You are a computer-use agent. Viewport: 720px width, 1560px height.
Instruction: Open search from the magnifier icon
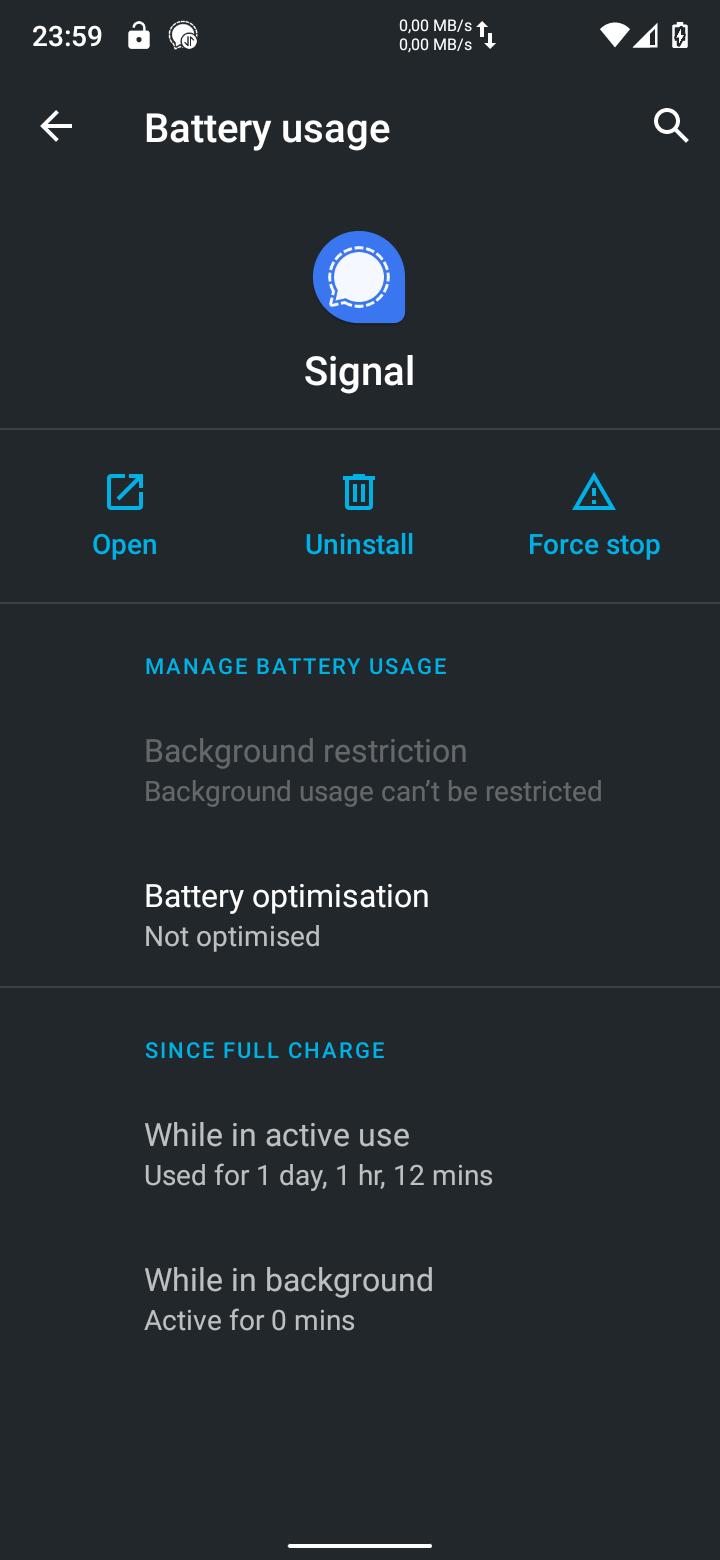pyautogui.click(x=670, y=126)
